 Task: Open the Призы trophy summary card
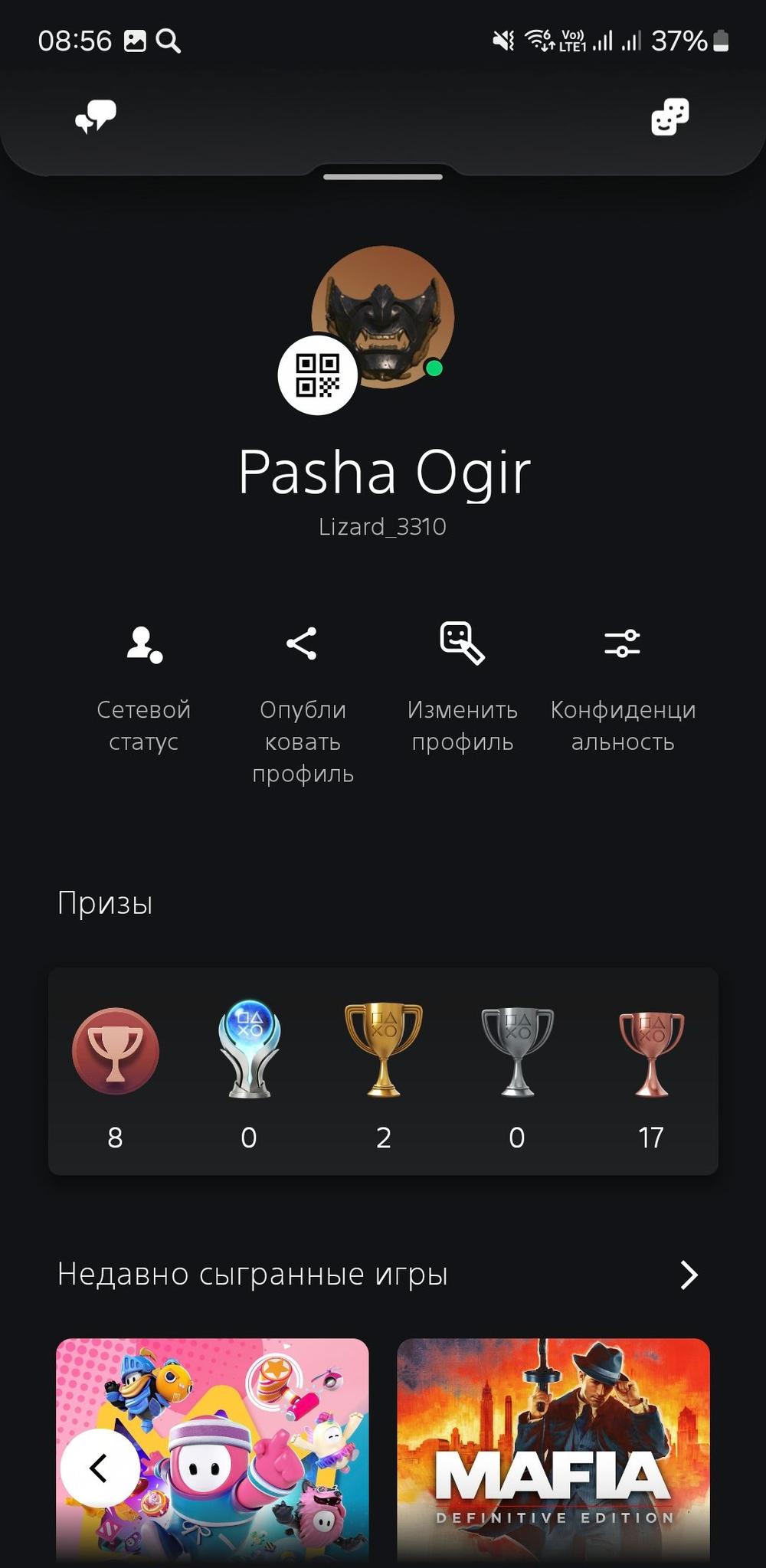tap(383, 1071)
